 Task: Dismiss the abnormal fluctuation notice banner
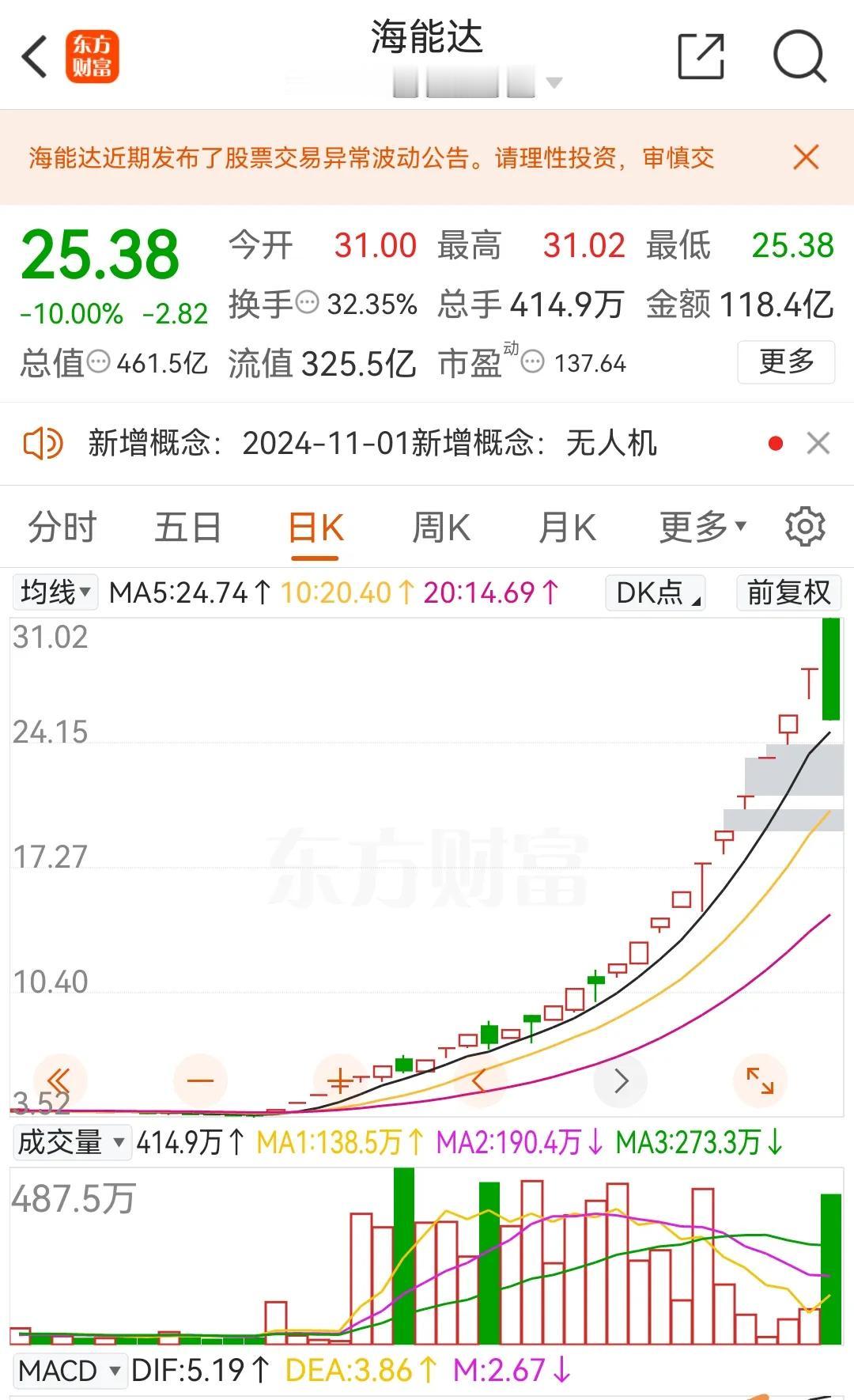click(806, 157)
